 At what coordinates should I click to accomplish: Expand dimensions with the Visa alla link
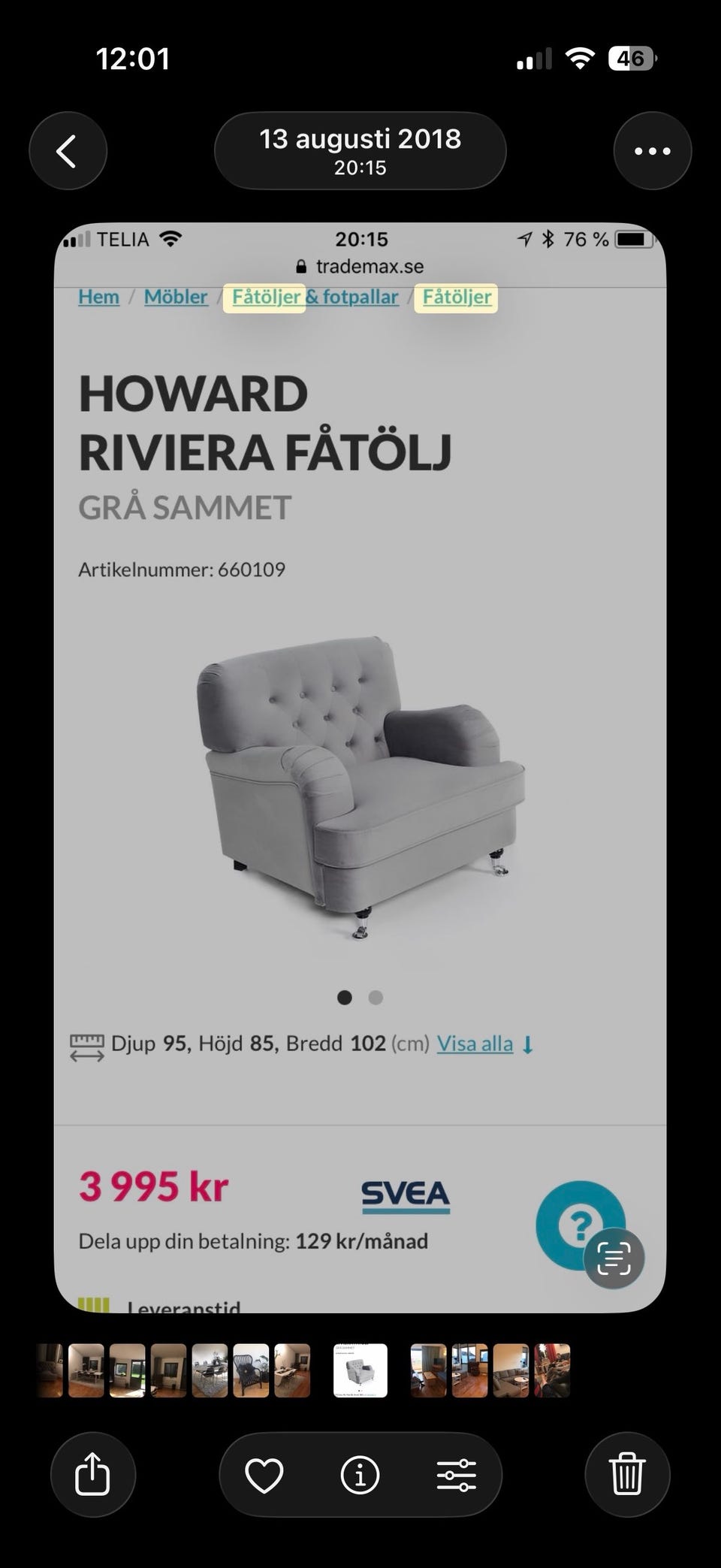click(x=475, y=1044)
